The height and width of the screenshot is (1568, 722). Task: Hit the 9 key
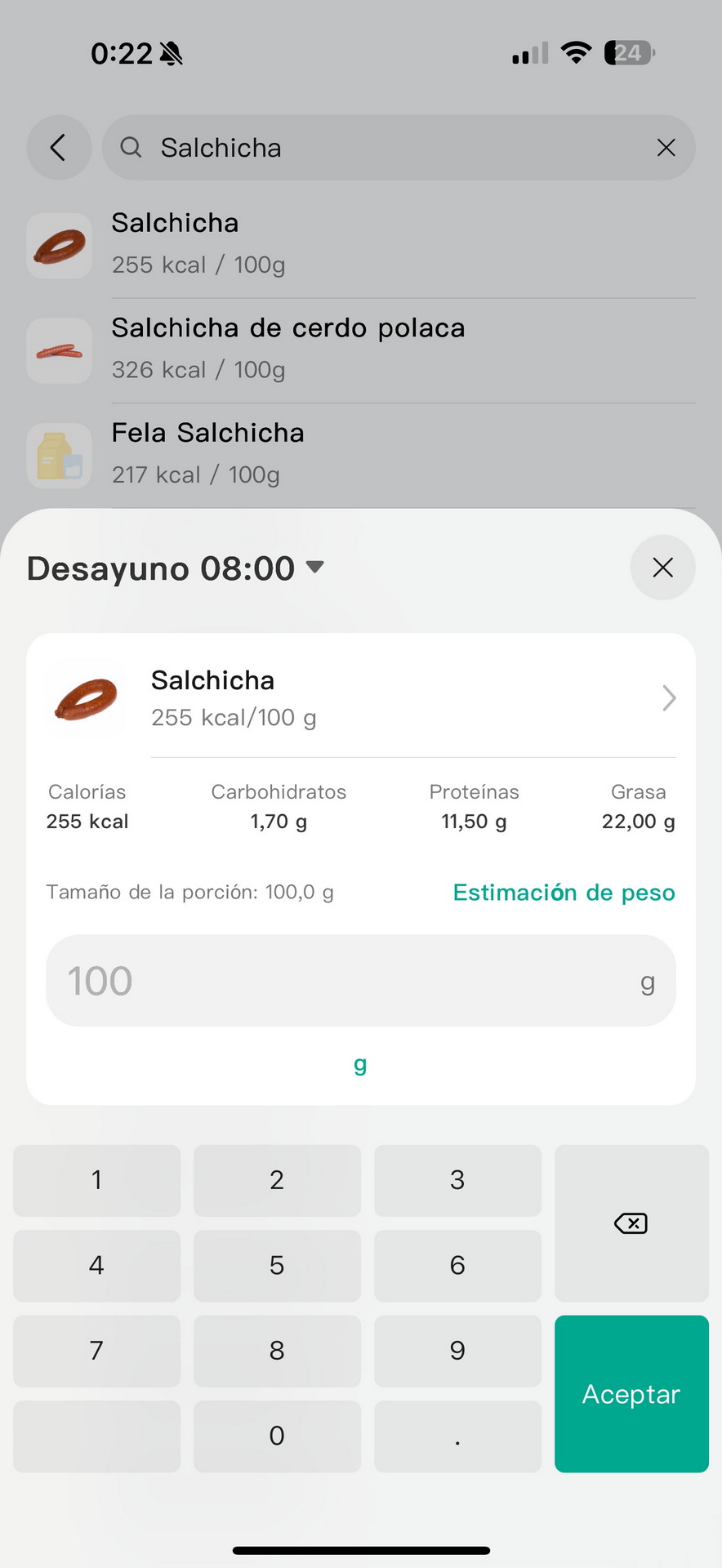[x=457, y=1351]
